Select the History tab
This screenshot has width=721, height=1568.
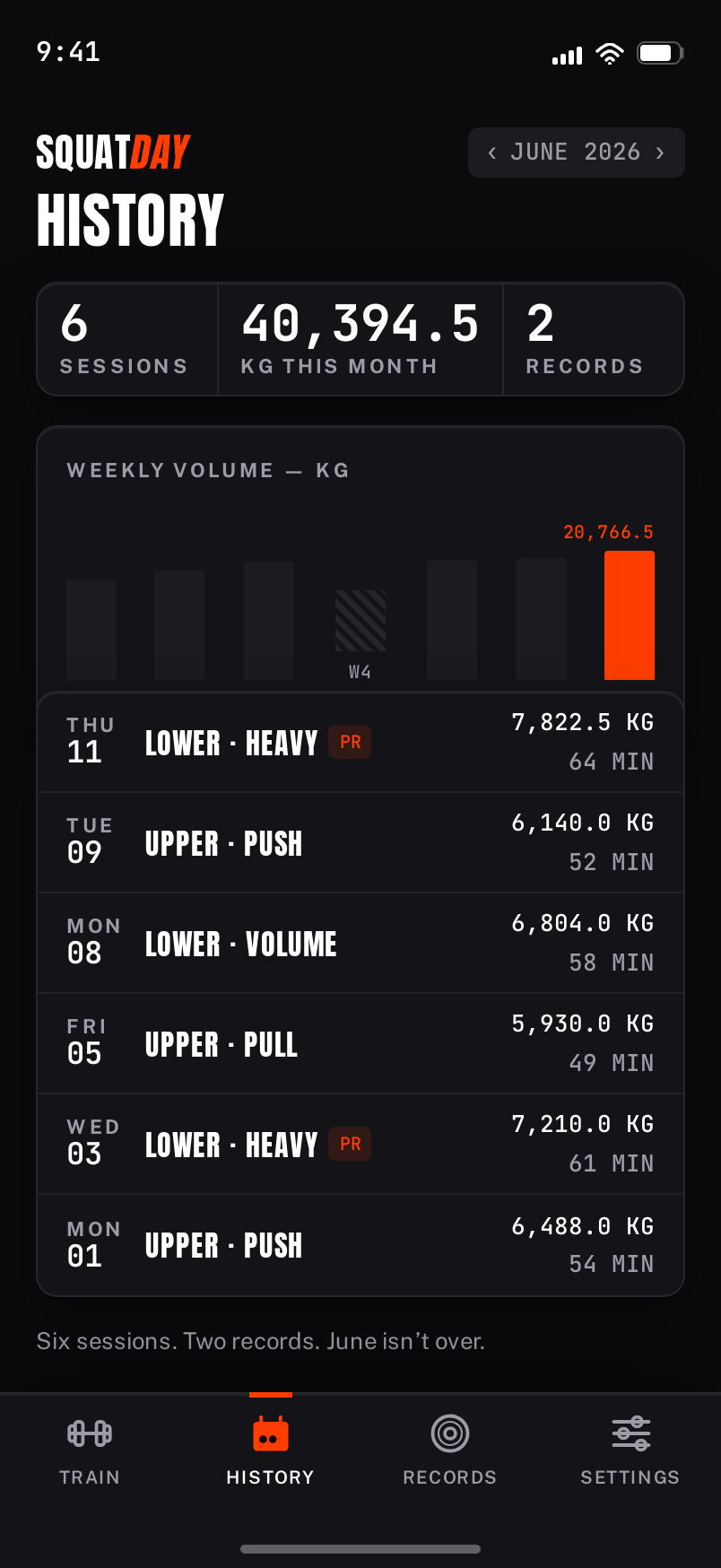tap(270, 1449)
